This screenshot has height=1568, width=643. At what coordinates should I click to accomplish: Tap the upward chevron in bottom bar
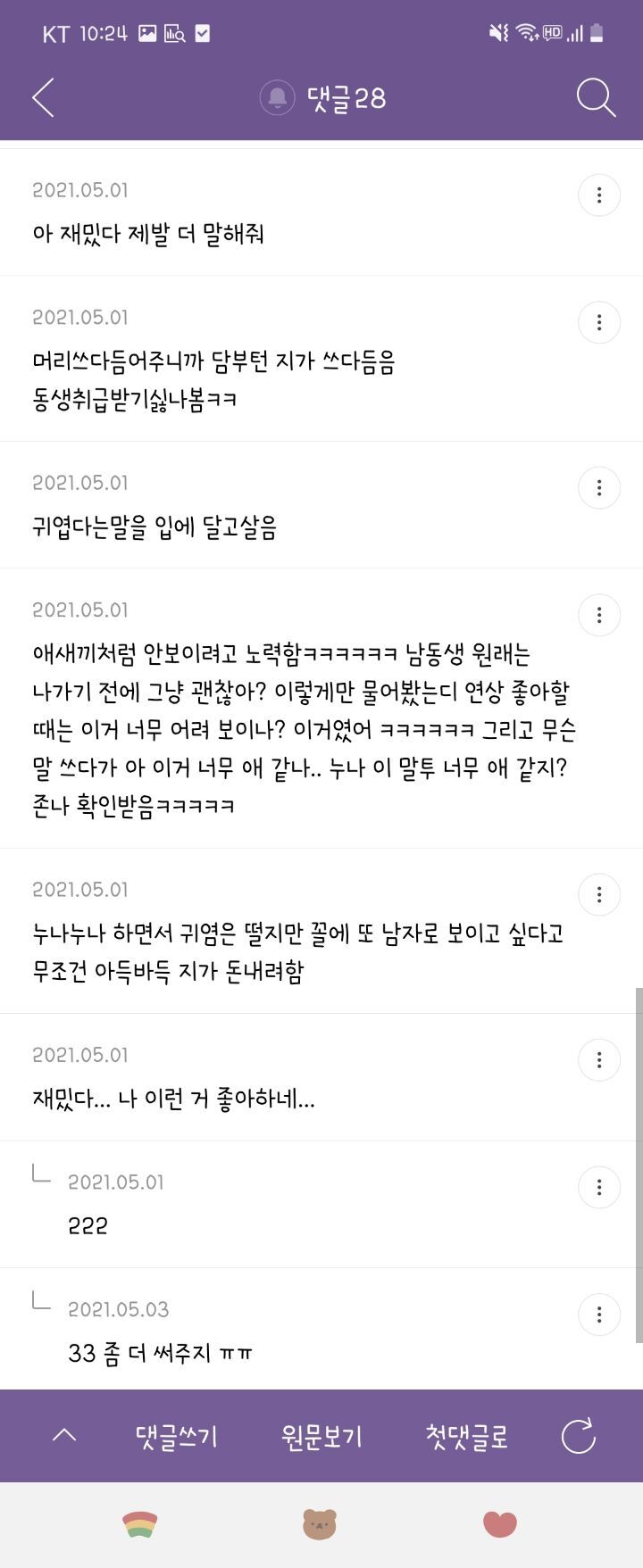point(64,1436)
